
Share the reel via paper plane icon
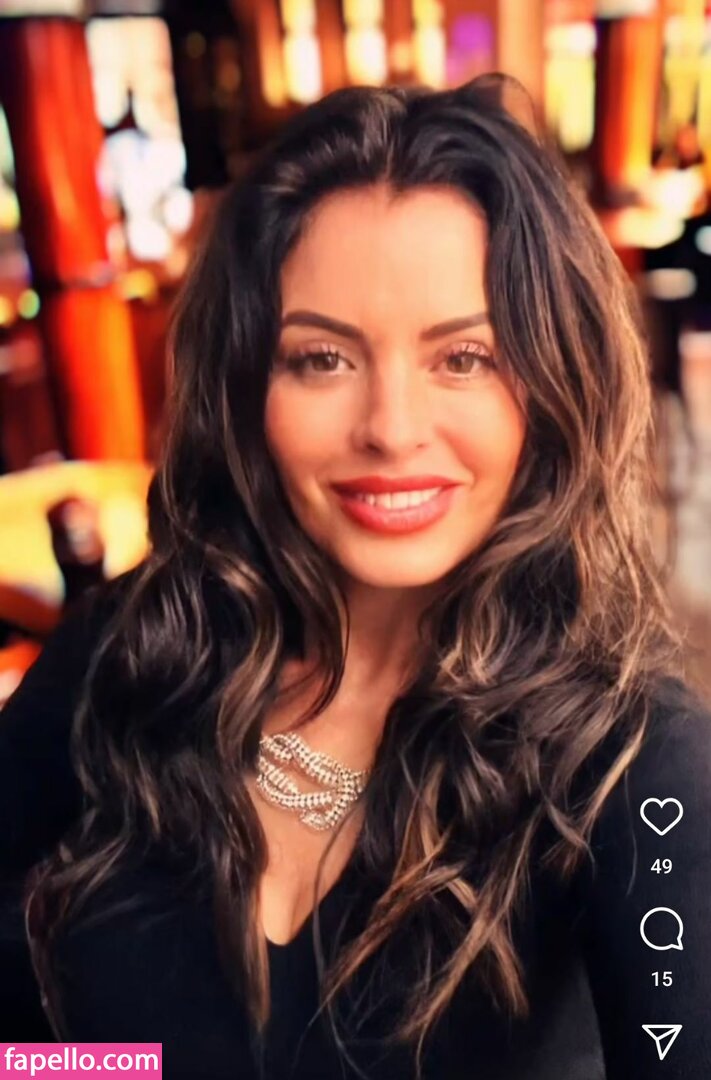tap(661, 1041)
